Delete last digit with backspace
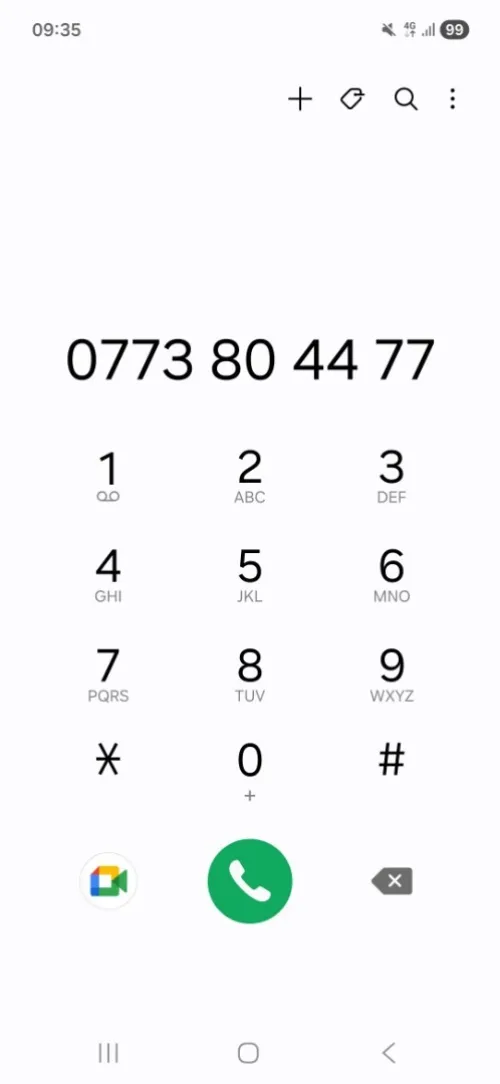This screenshot has height=1084, width=500. tap(392, 881)
